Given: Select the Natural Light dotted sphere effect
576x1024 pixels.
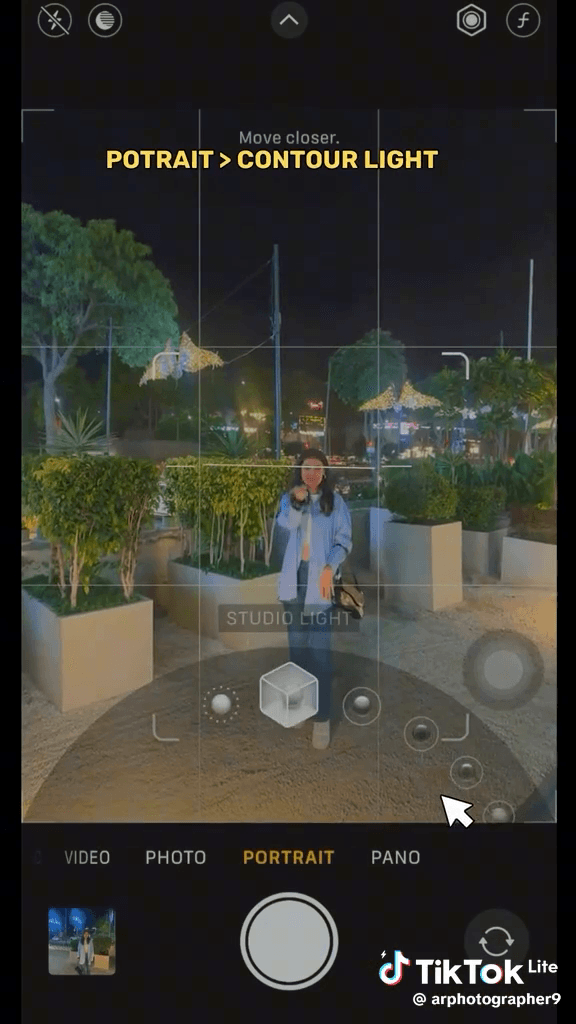Looking at the screenshot, I should [221, 704].
